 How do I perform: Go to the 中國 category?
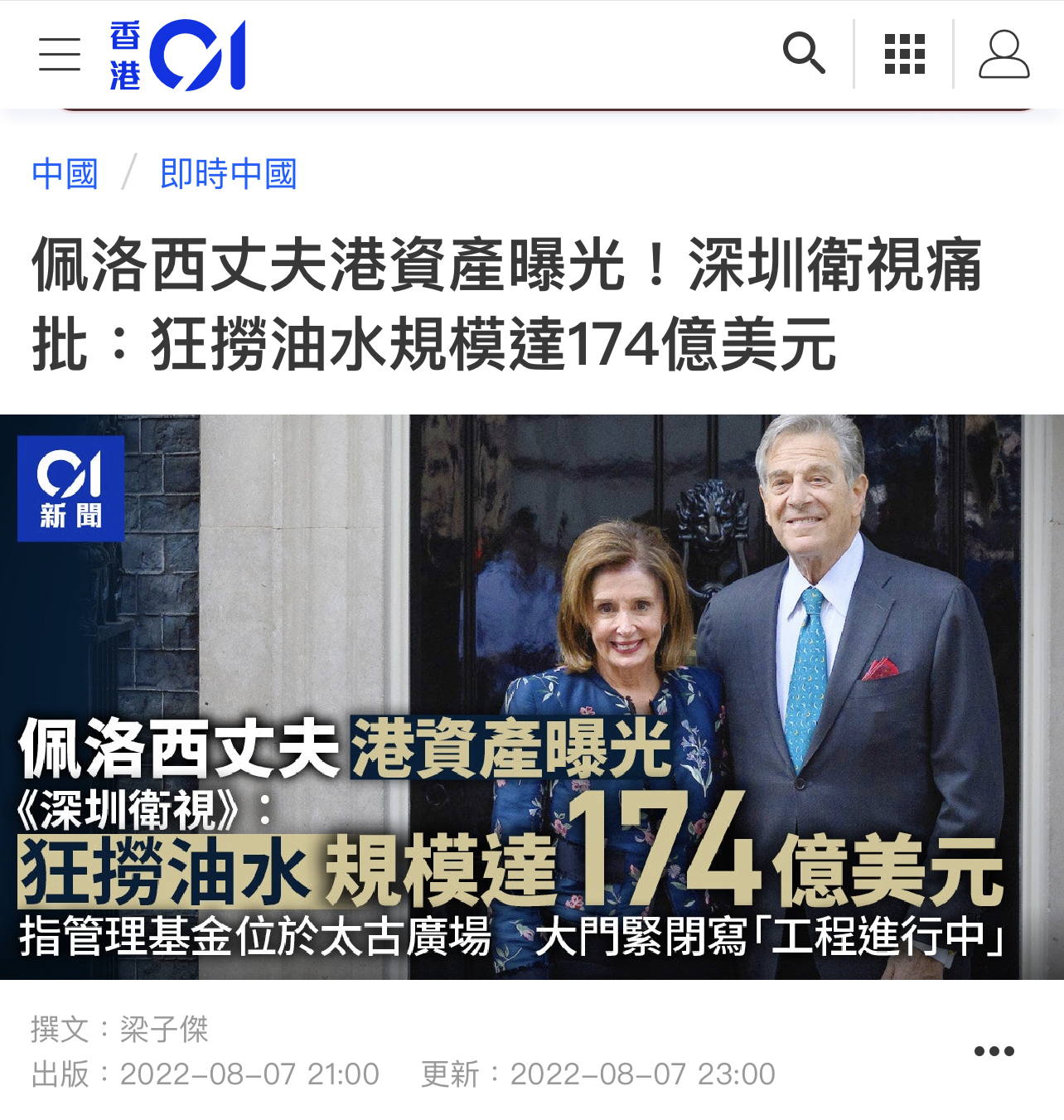[65, 174]
